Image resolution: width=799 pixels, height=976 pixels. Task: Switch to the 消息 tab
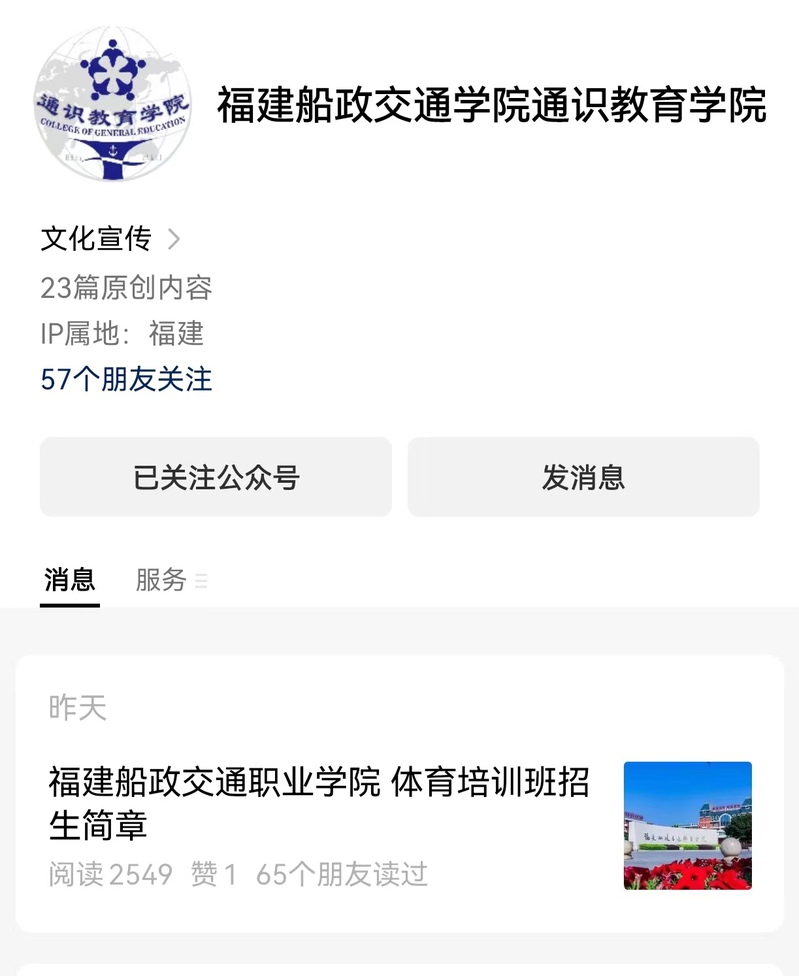click(70, 580)
